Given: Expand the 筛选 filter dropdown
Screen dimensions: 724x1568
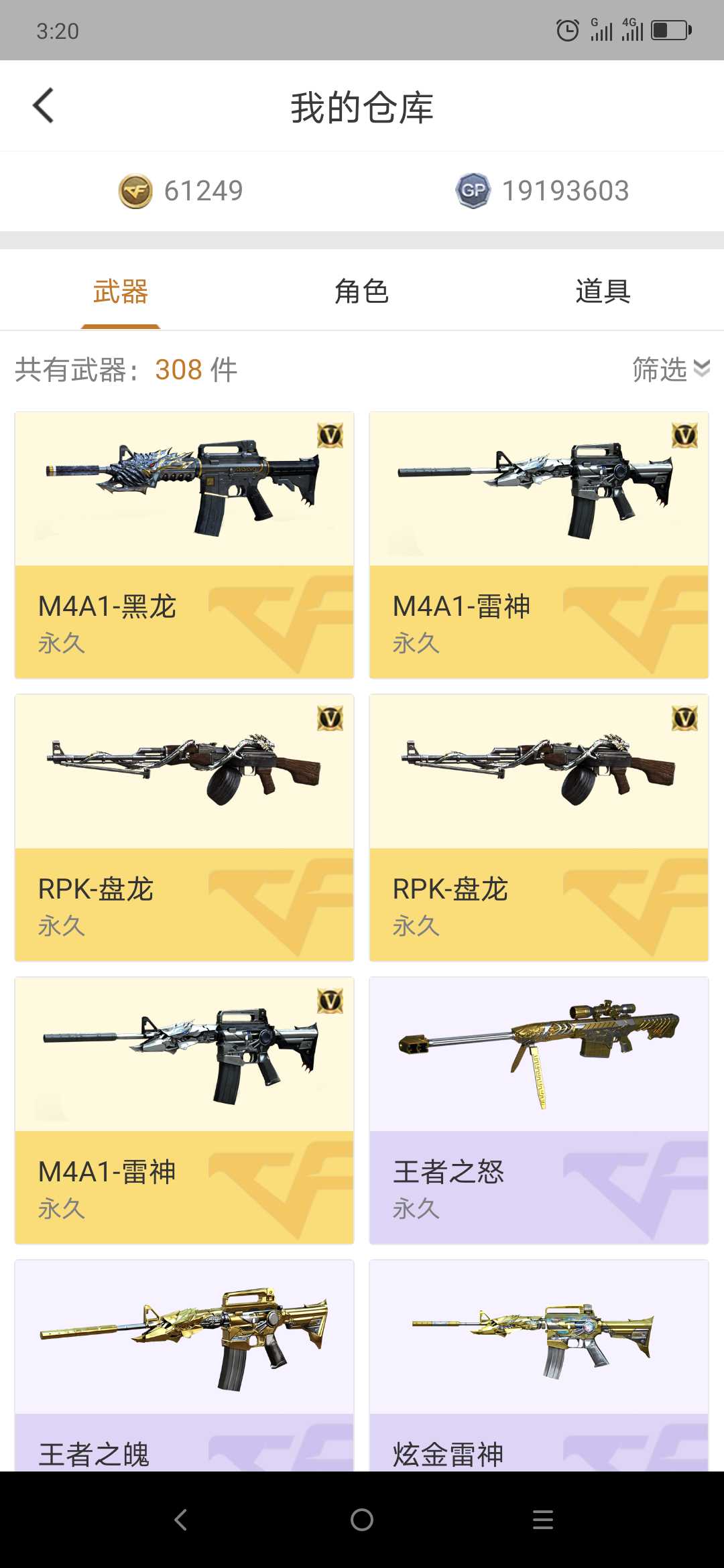Looking at the screenshot, I should 671,369.
